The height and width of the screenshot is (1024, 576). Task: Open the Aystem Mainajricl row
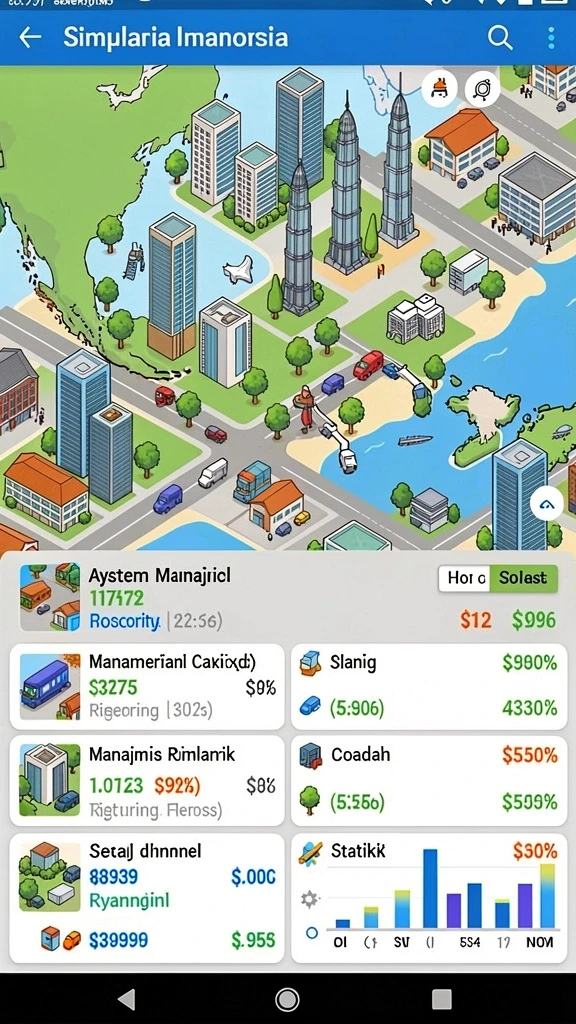288,598
